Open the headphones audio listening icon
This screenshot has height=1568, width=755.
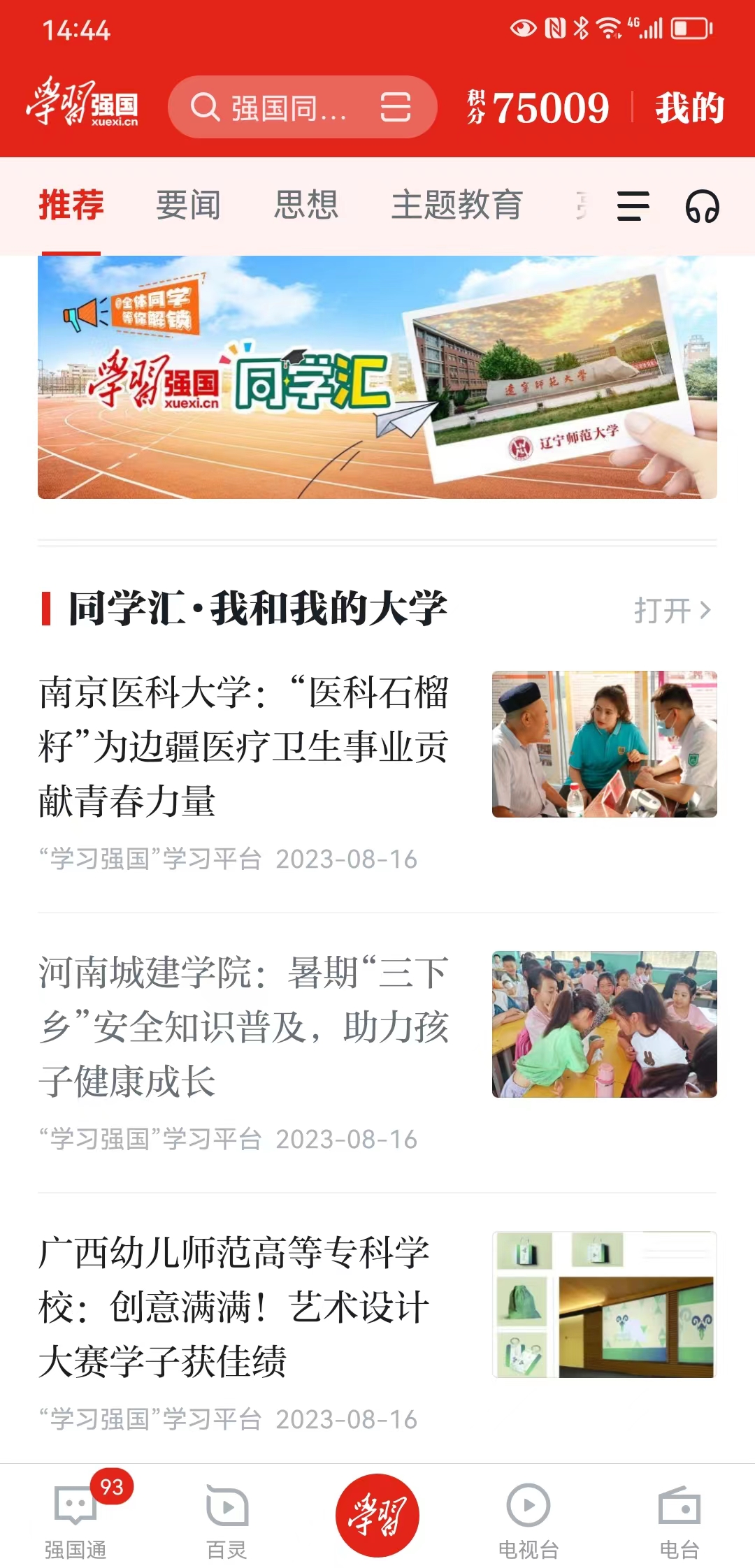[702, 207]
